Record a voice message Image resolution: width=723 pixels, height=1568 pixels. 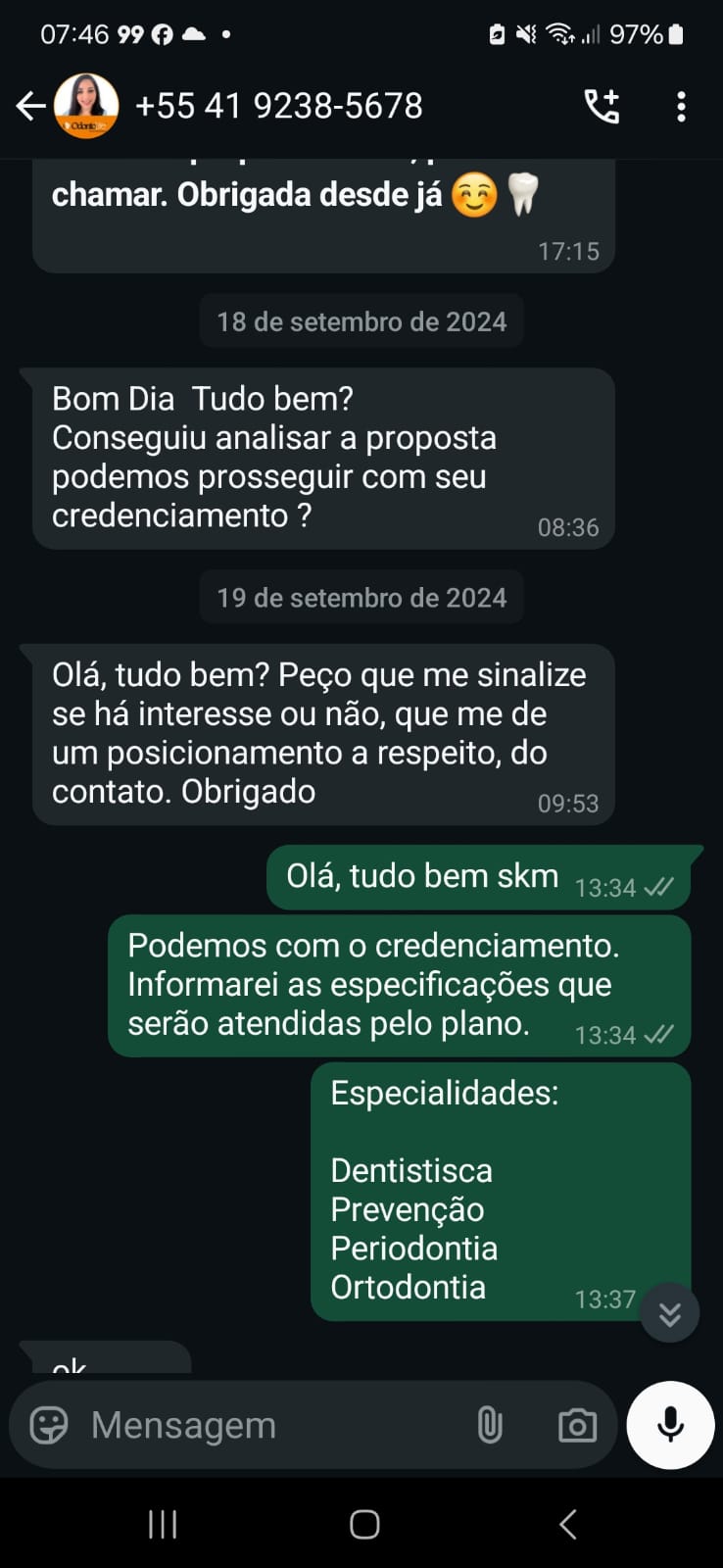click(671, 1425)
